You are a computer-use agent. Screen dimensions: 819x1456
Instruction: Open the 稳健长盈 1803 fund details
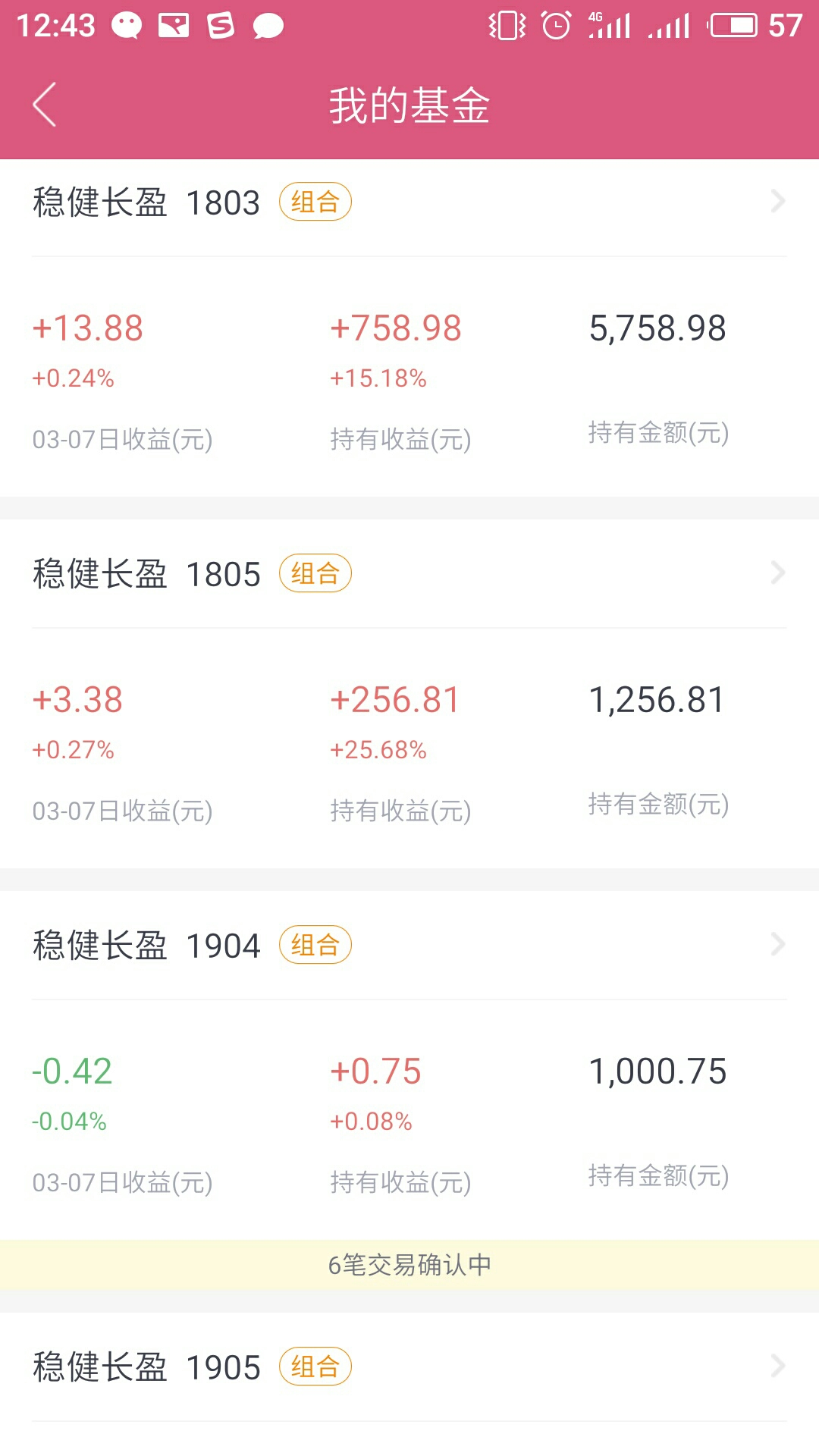pos(409,202)
